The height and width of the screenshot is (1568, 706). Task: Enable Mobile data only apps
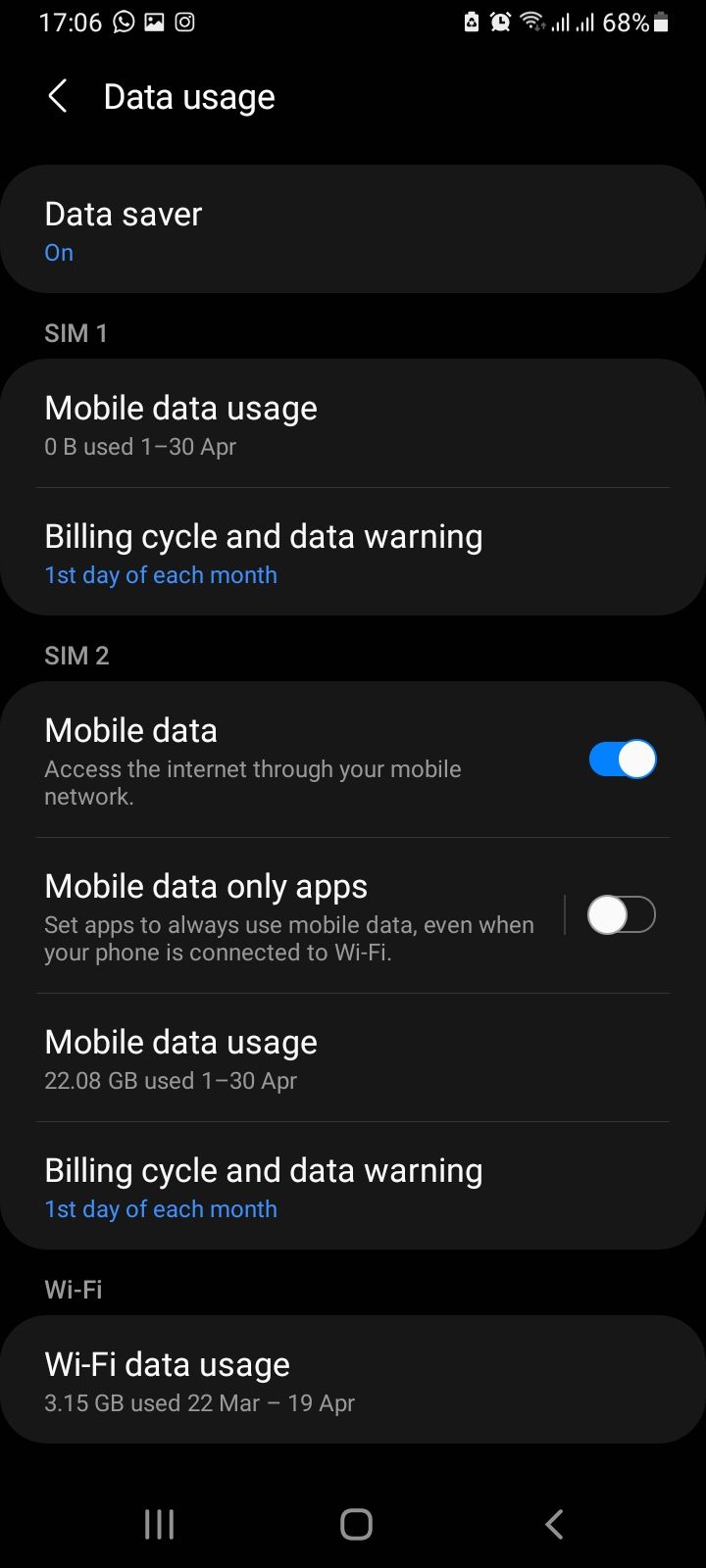[x=622, y=914]
